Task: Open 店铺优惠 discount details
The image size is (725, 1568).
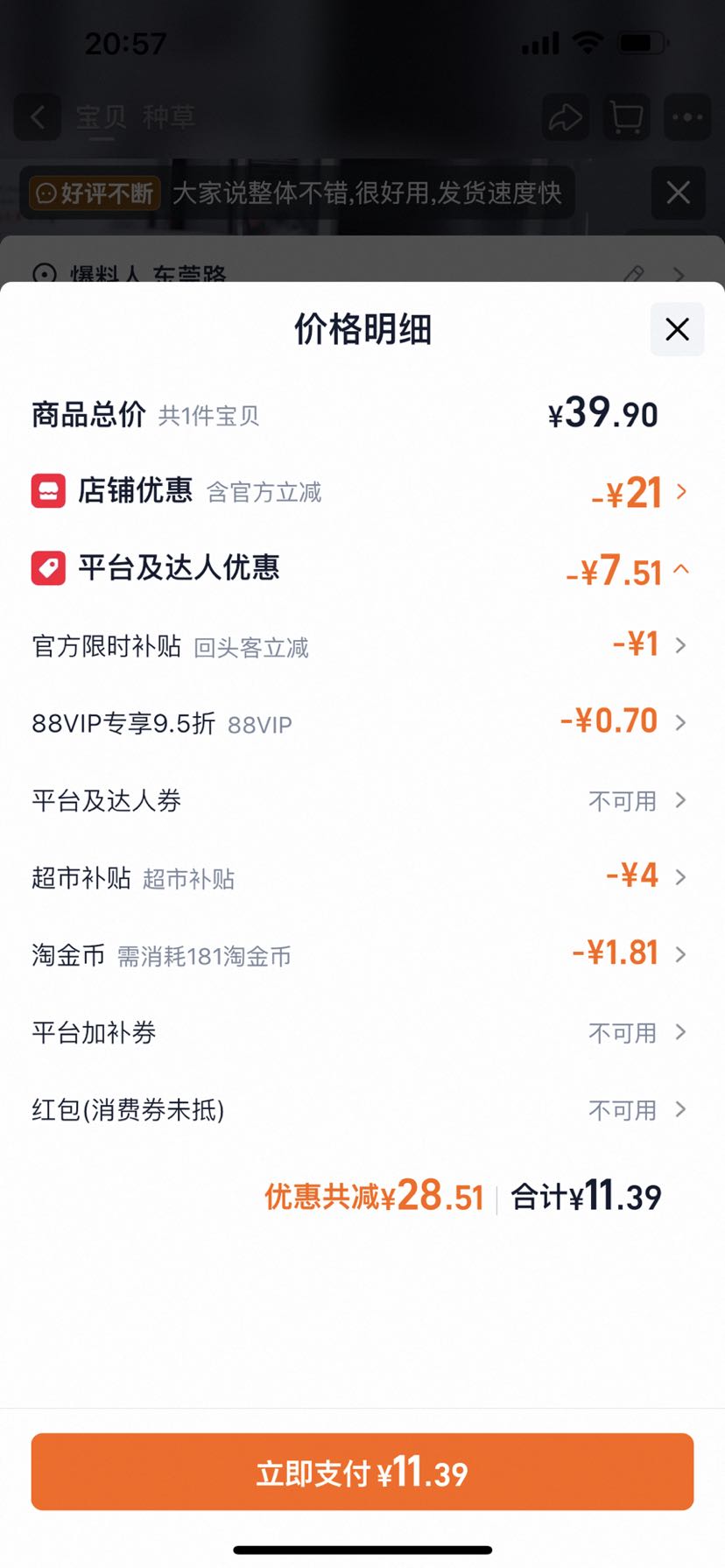Action: pos(362,492)
